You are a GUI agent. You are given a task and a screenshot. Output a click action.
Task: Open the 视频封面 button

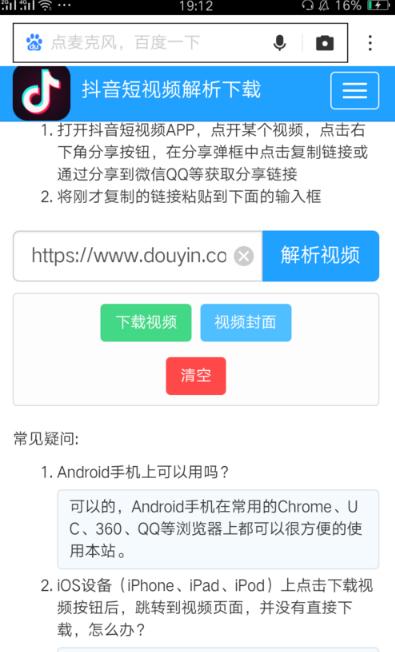pos(246,323)
